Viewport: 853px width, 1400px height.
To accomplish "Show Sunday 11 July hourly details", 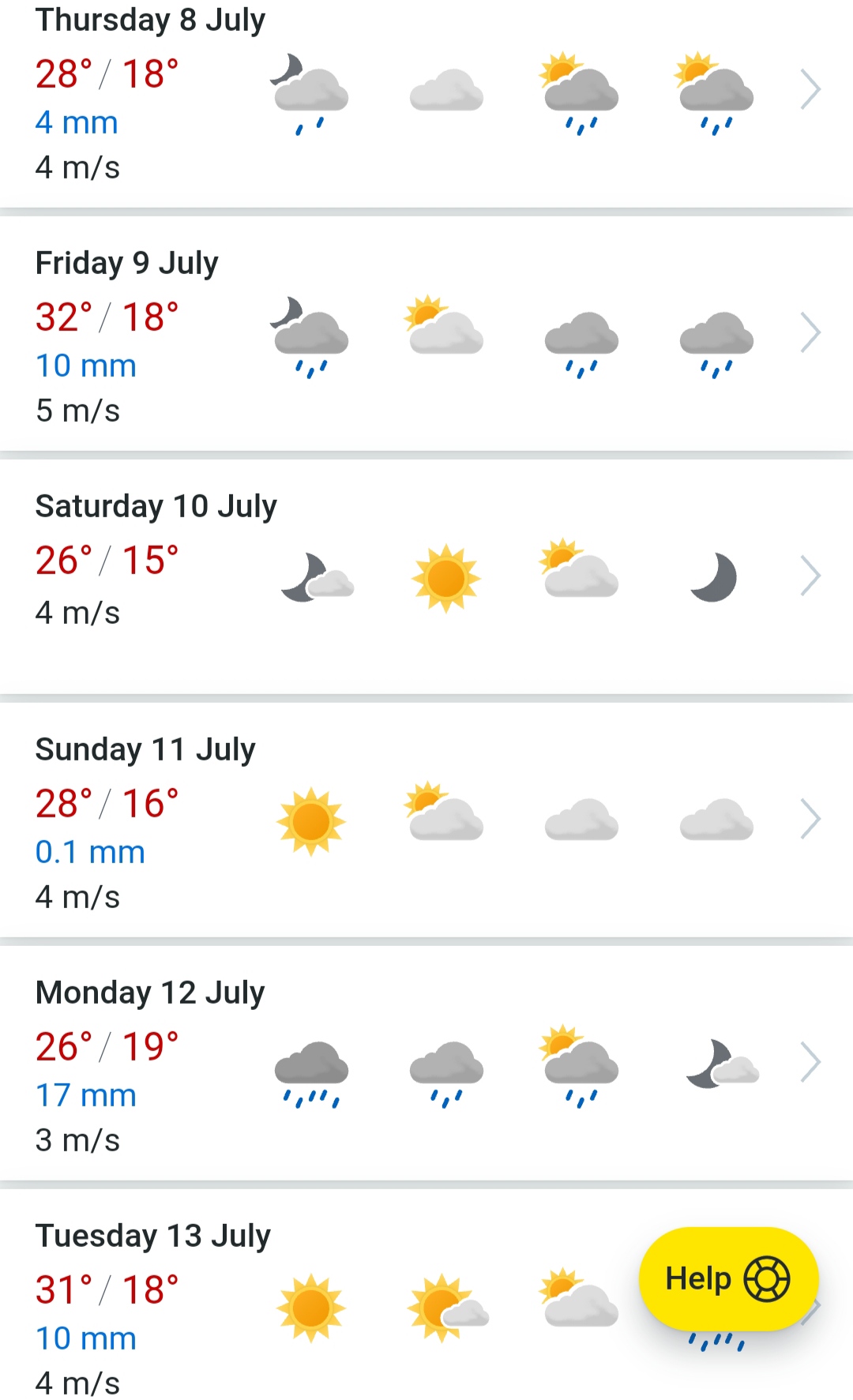I will coord(810,819).
